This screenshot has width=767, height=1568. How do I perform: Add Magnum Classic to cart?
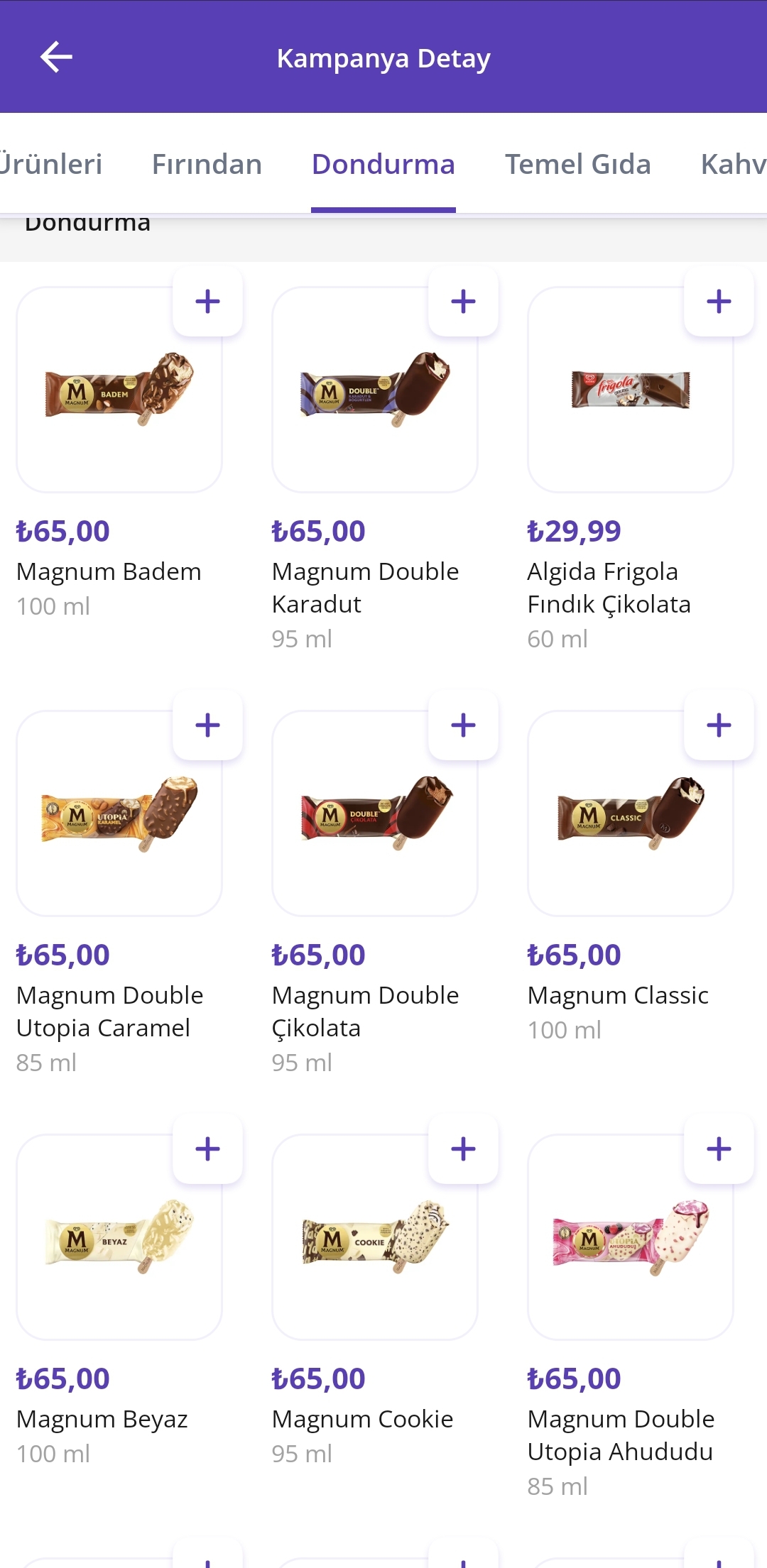(x=719, y=725)
